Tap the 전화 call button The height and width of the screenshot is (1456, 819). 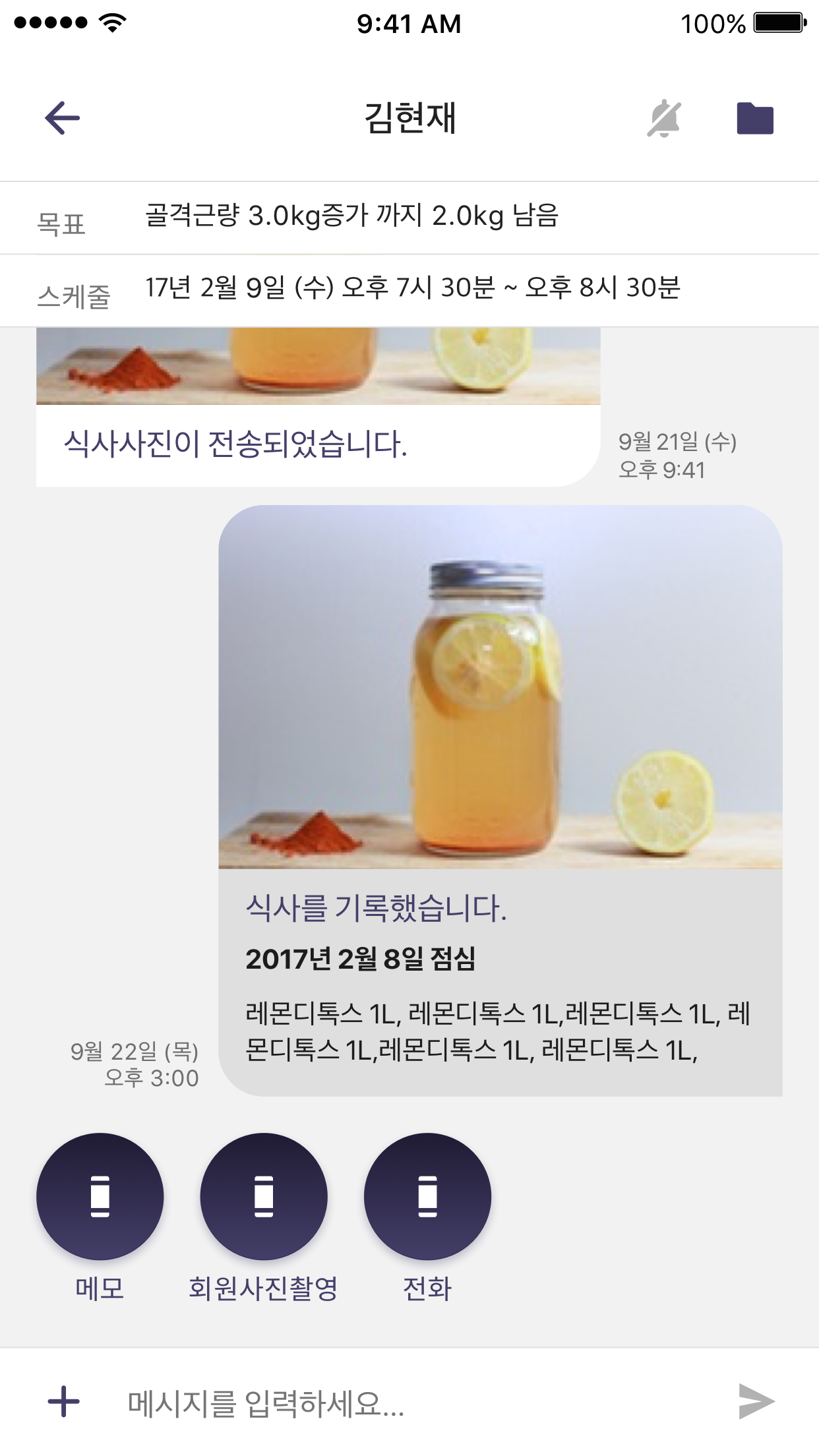pos(427,1196)
